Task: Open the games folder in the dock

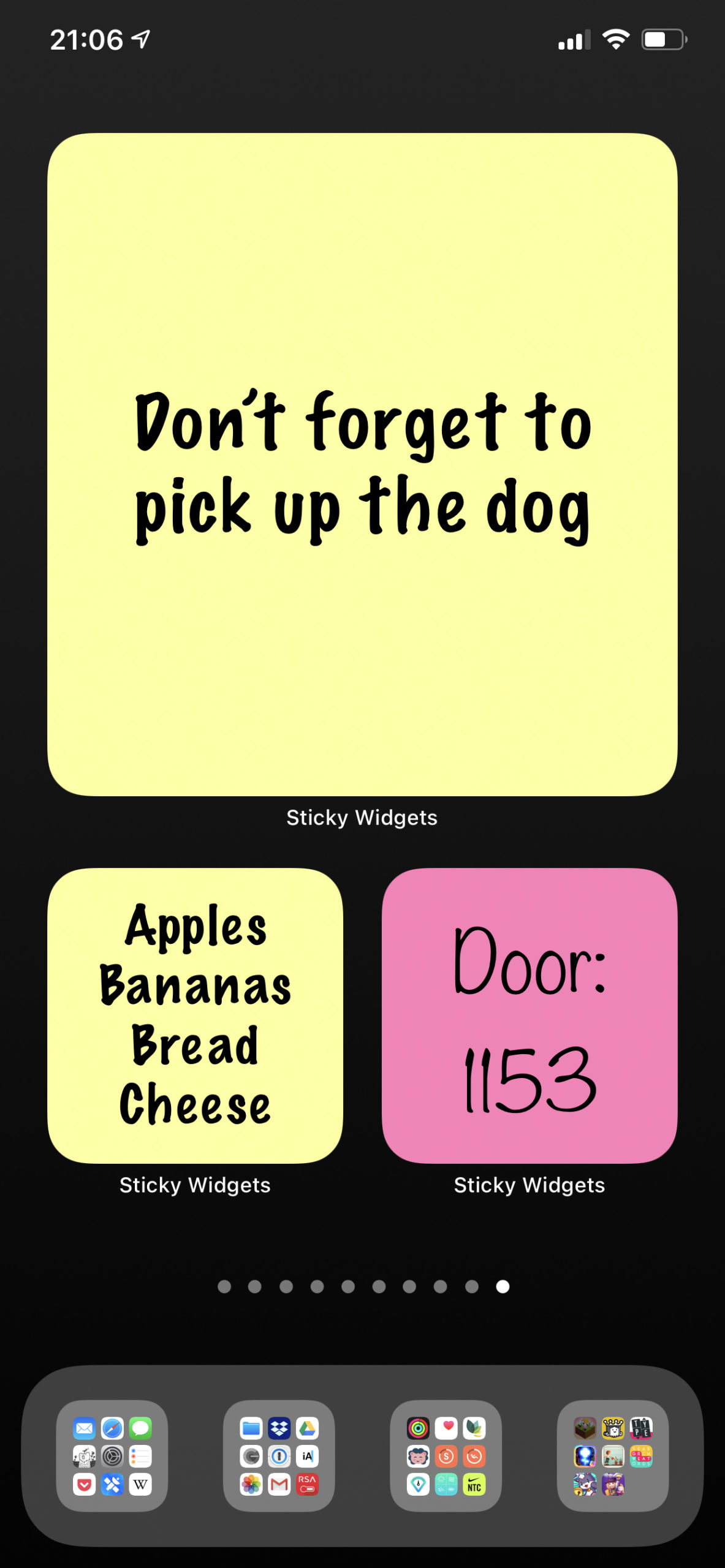Action: [x=613, y=1456]
